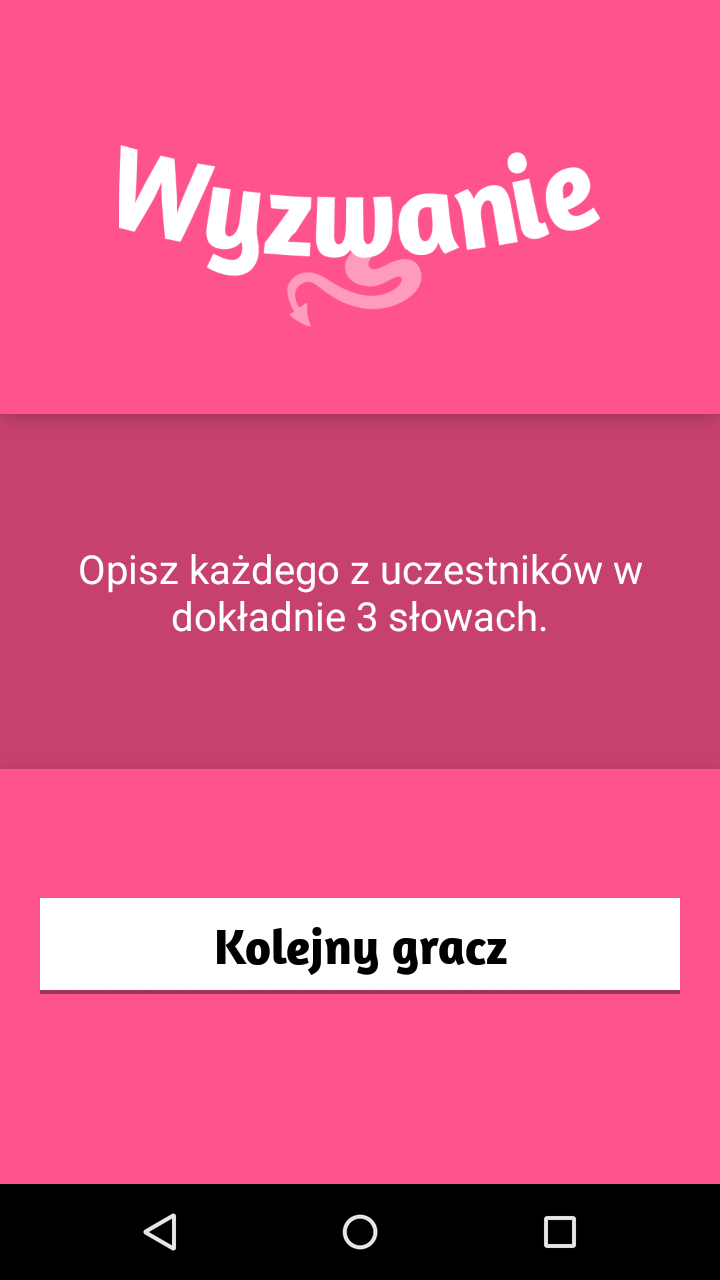Viewport: 720px width, 1280px height.
Task: Go back using the system back button
Action: (160, 1231)
